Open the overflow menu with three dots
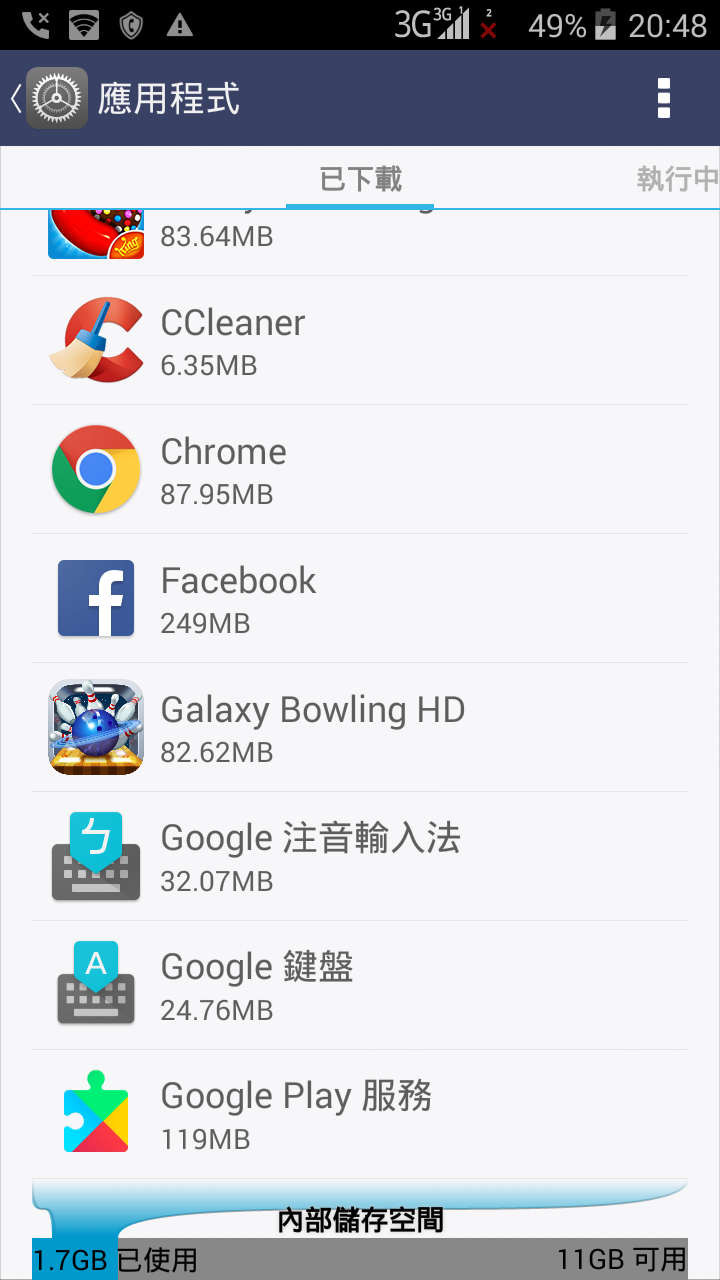The height and width of the screenshot is (1280, 720). pyautogui.click(x=662, y=98)
